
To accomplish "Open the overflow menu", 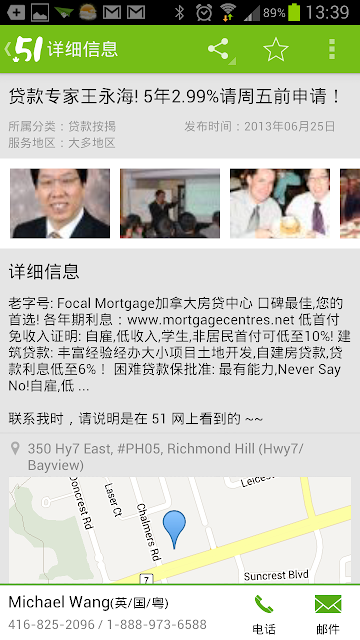I will 332,49.
